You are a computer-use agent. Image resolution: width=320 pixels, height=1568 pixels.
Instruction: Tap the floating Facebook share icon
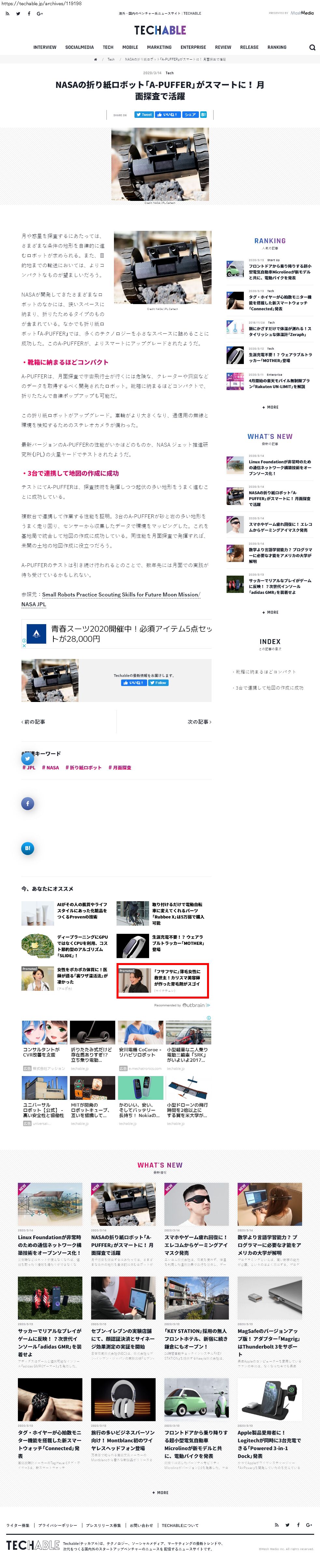27,804
